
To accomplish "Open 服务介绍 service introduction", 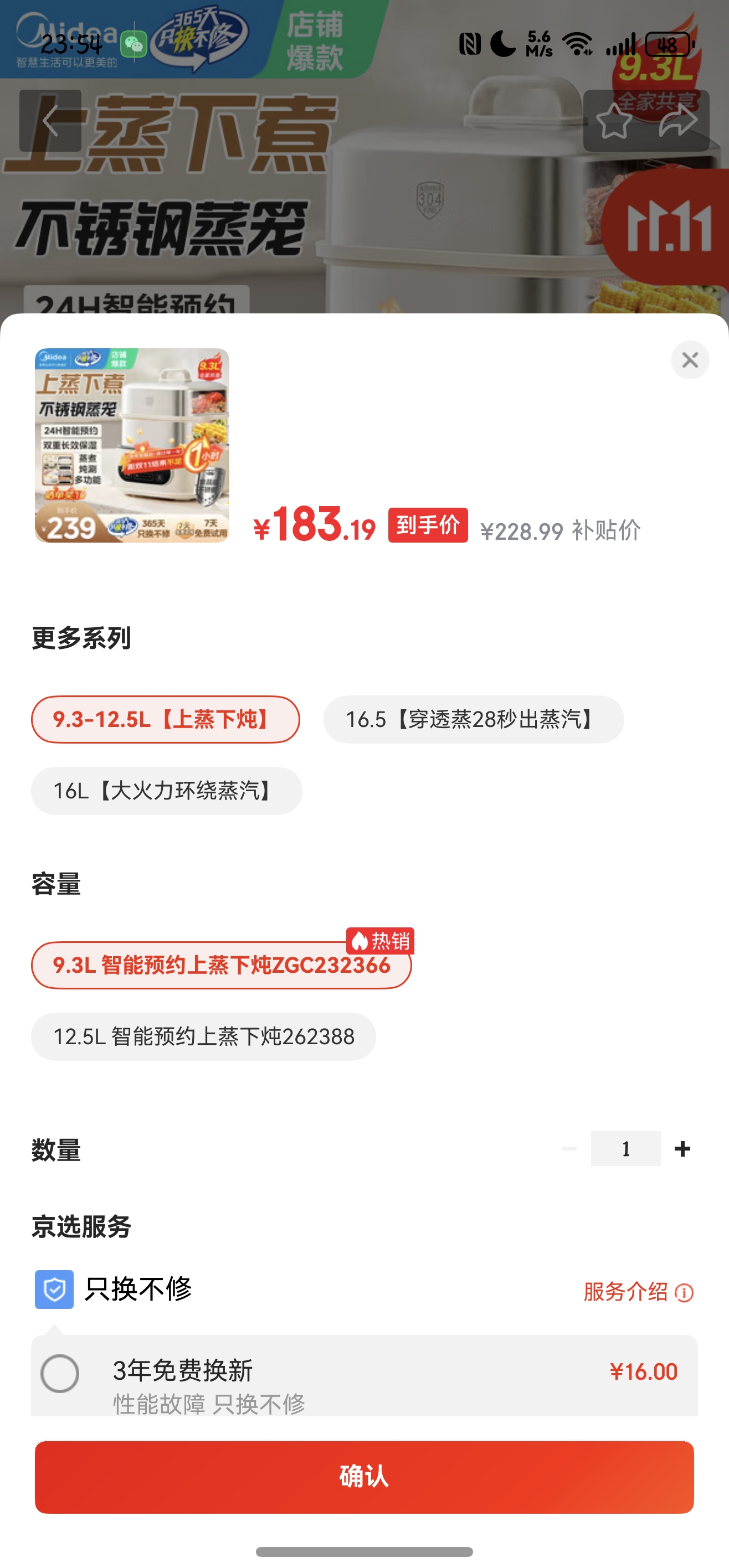I will coord(638,1292).
